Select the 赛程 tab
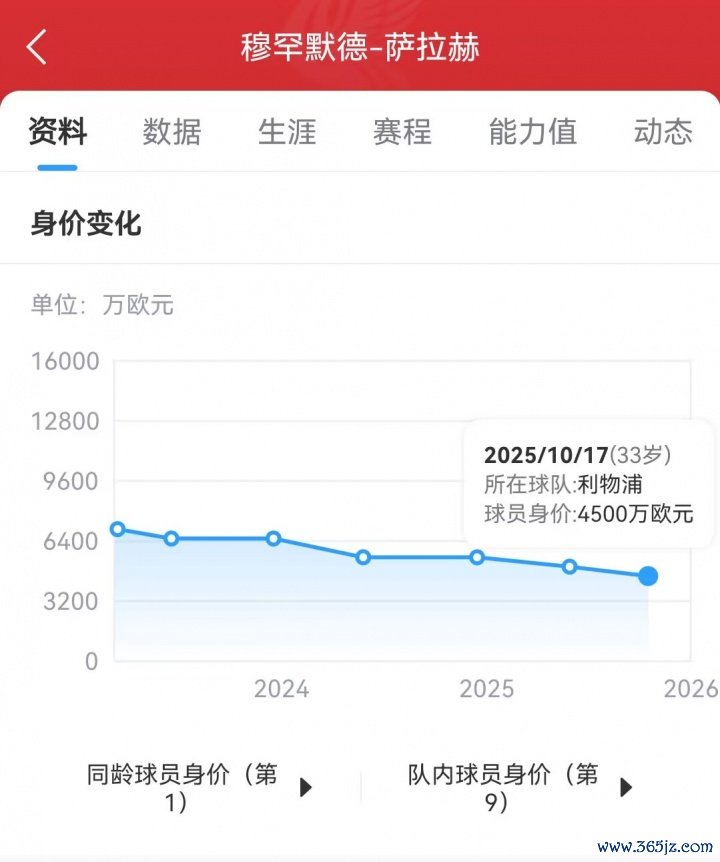This screenshot has height=862, width=720. pos(402,131)
